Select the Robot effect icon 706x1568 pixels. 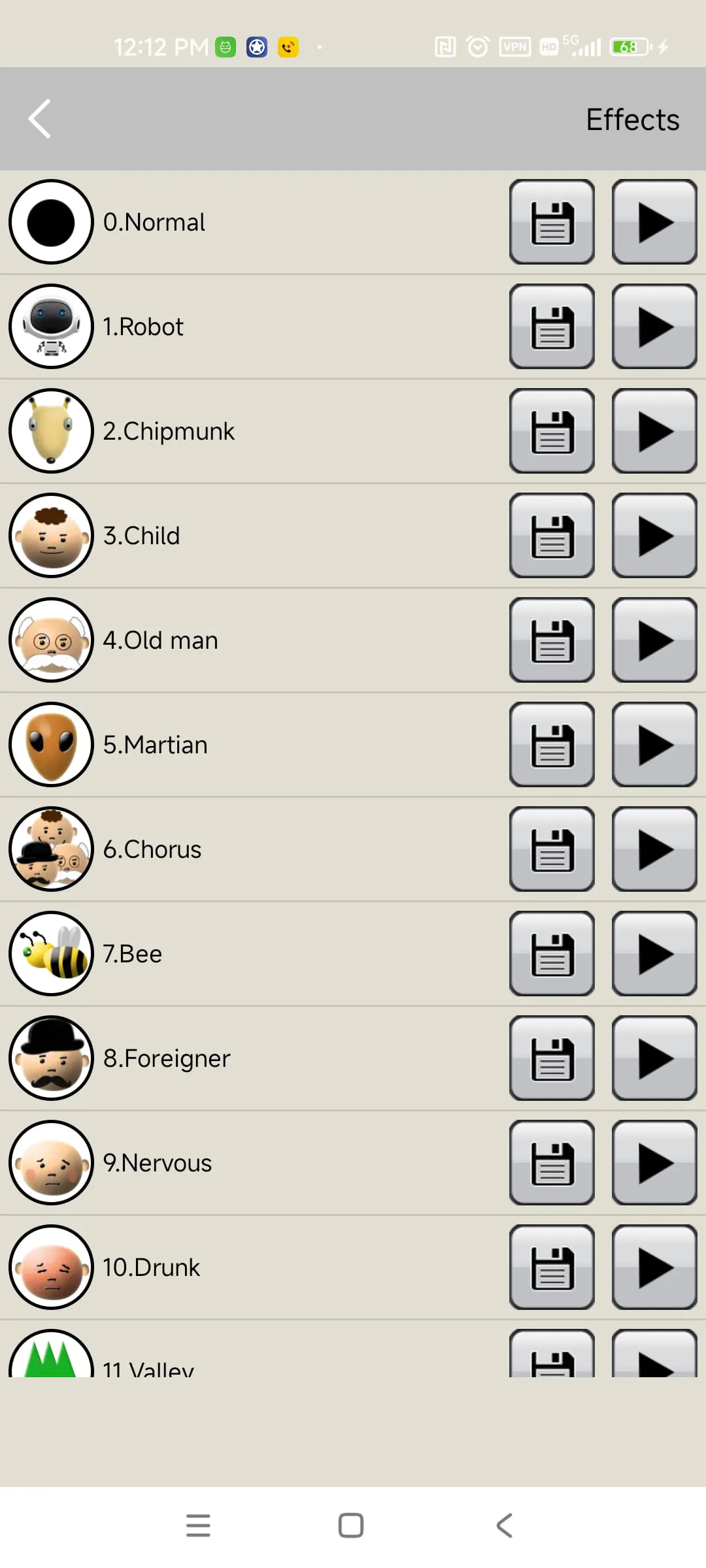(x=51, y=326)
